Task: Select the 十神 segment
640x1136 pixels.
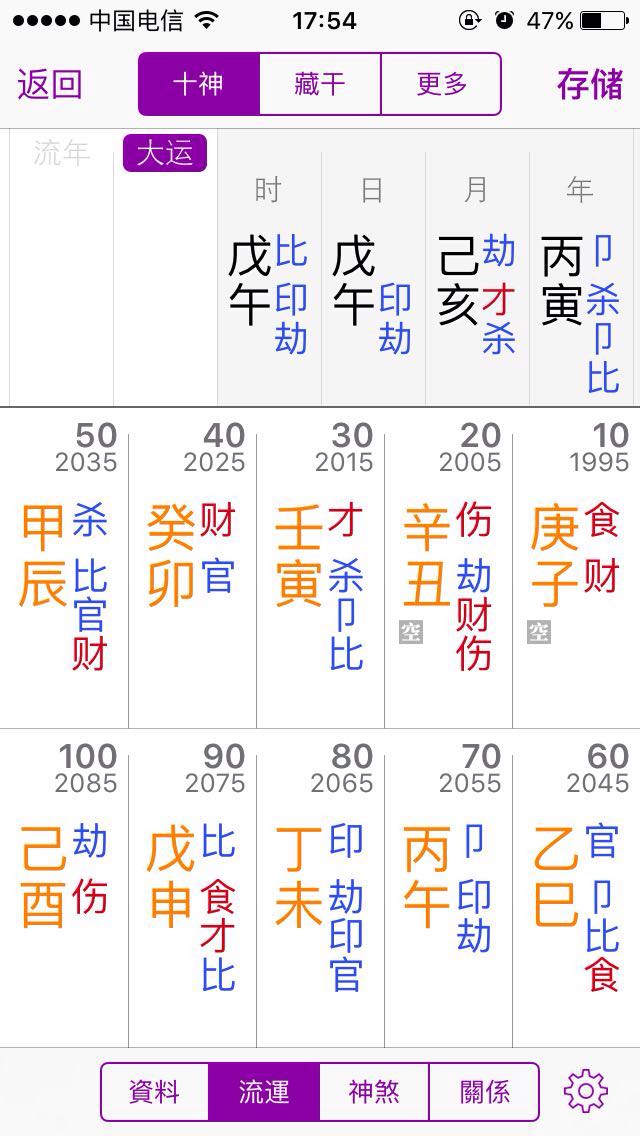Action: click(x=198, y=84)
